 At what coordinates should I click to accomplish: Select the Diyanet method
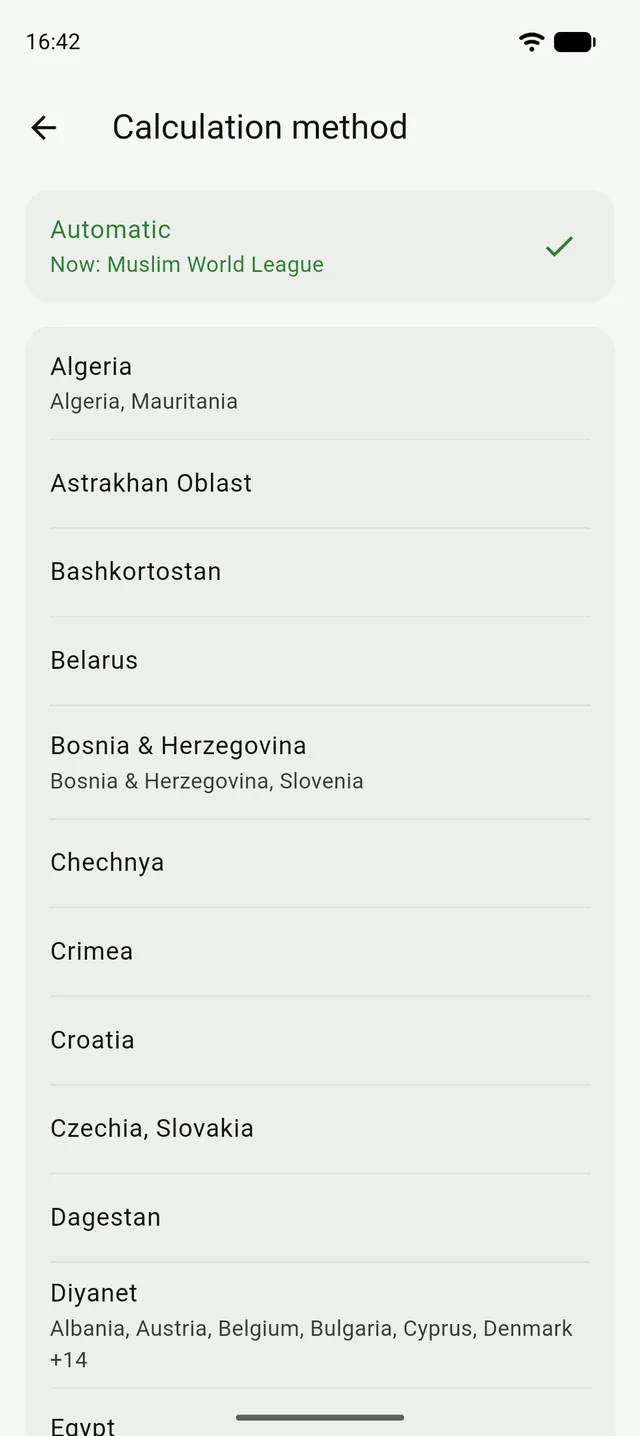pos(320,1325)
